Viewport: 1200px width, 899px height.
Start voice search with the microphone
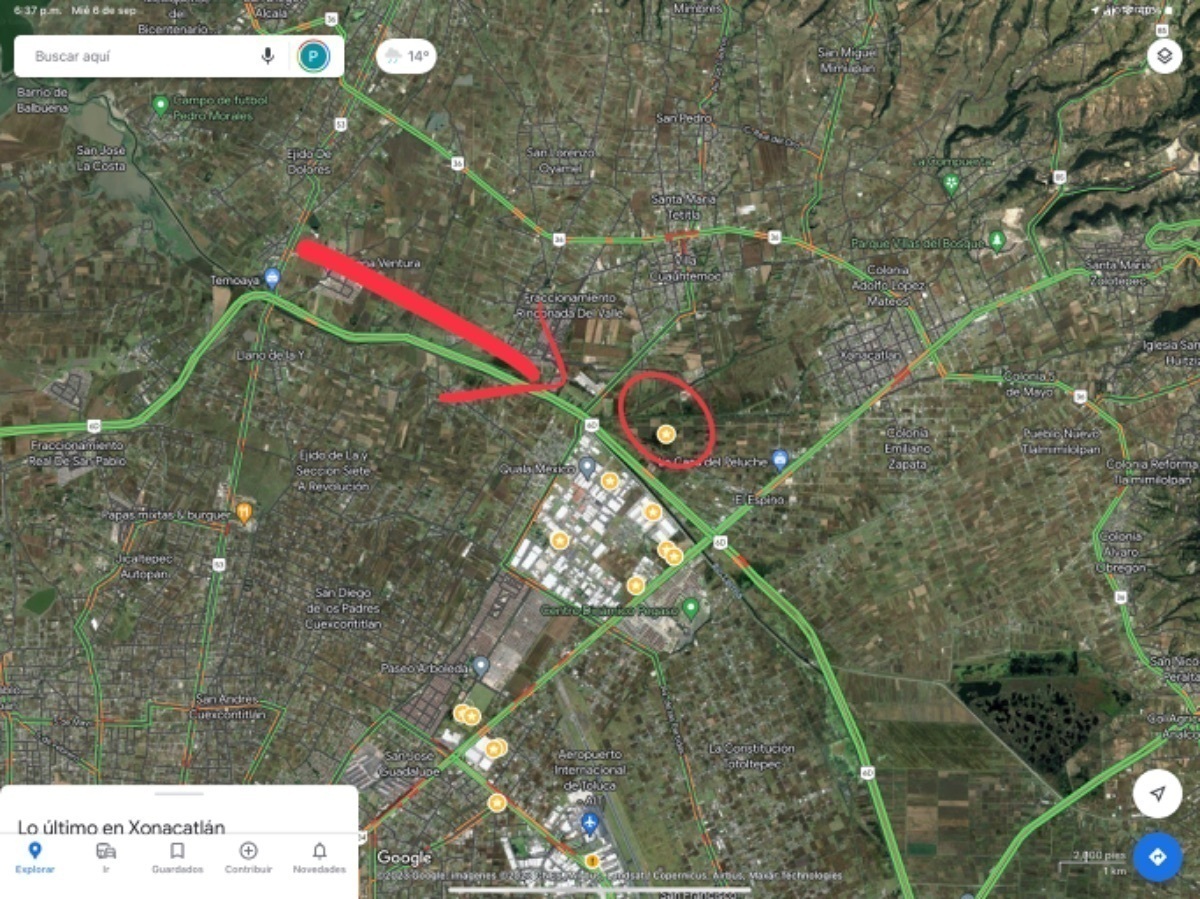click(x=268, y=56)
